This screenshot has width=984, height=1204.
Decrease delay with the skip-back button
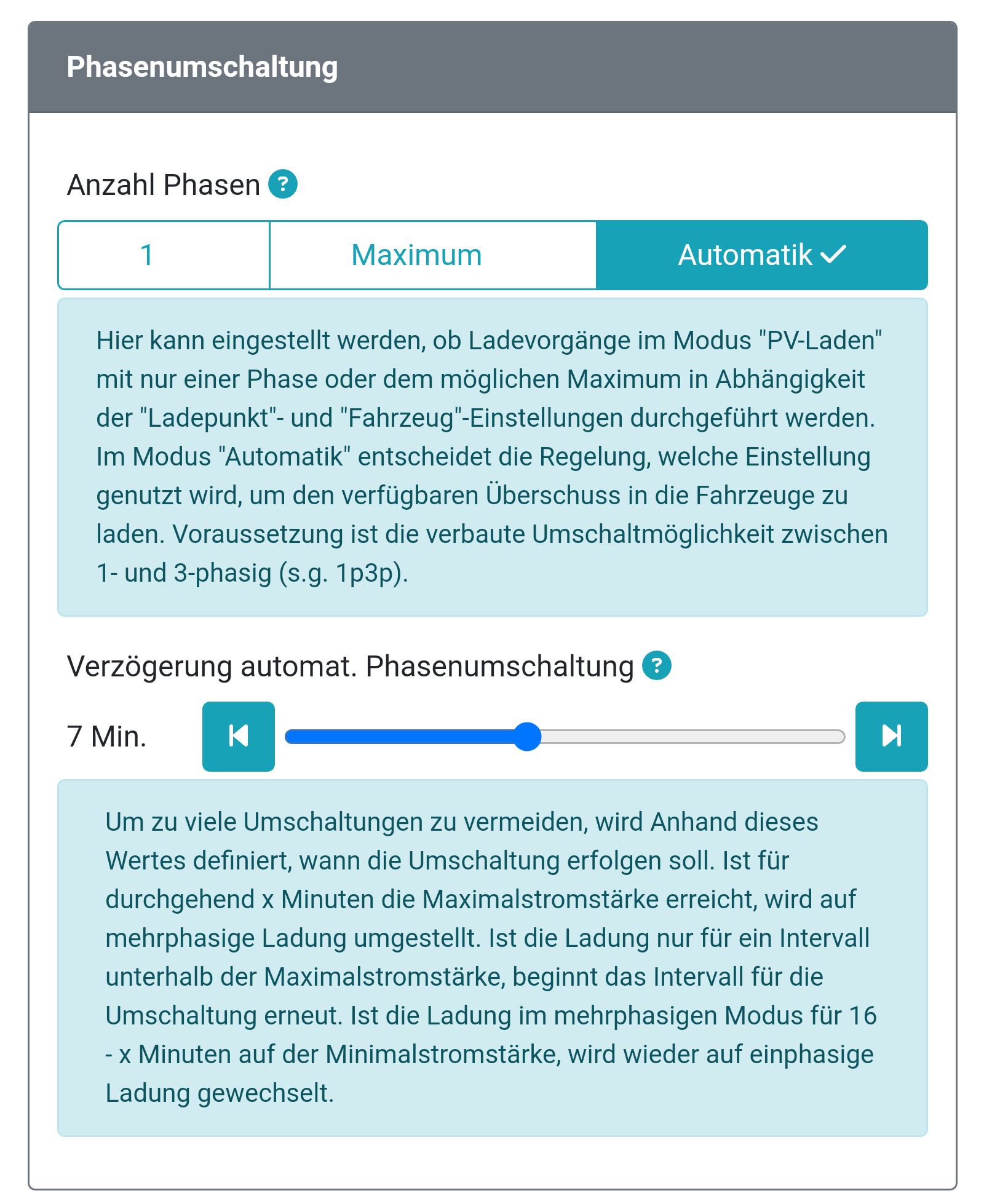click(x=239, y=736)
